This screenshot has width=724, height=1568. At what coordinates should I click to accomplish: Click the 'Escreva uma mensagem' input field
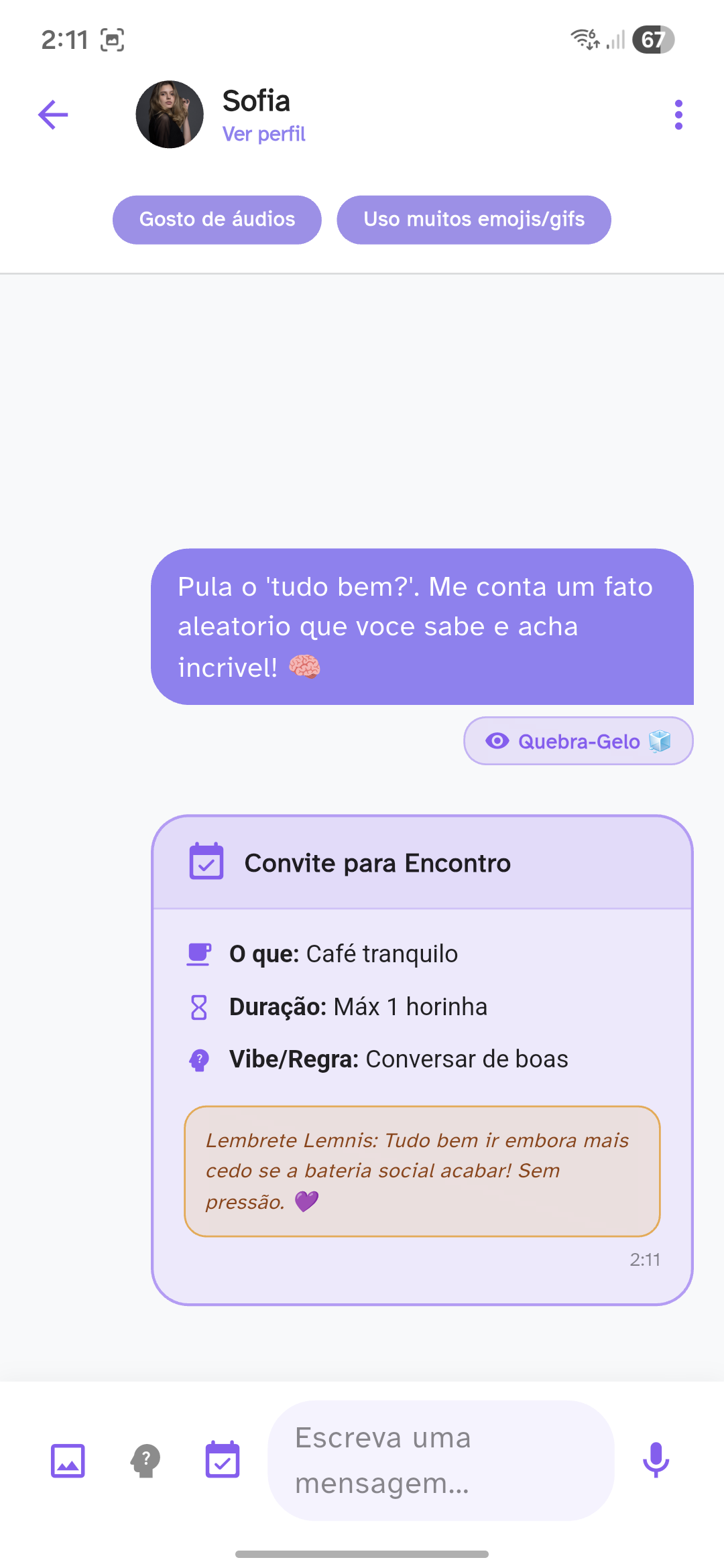click(x=439, y=1461)
